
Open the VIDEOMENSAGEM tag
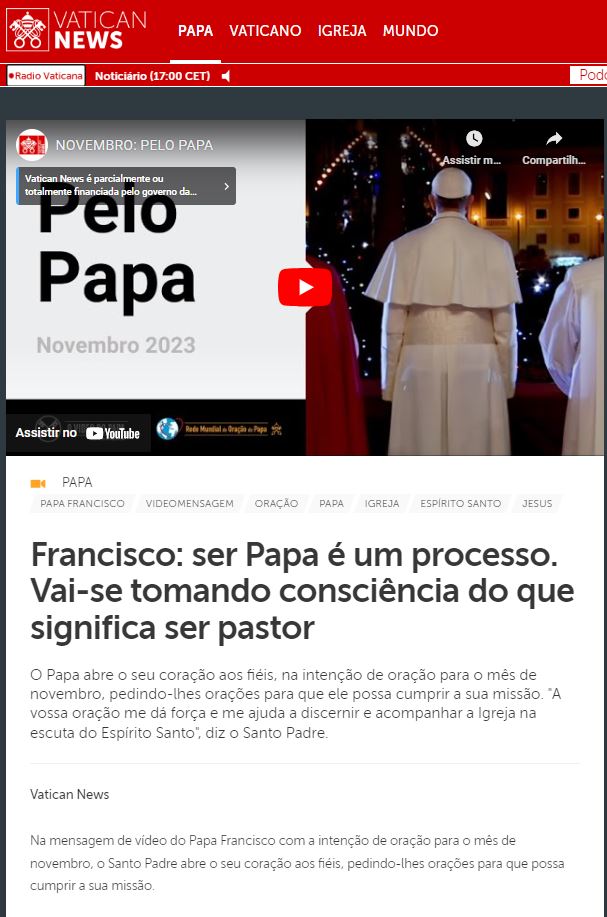(189, 504)
